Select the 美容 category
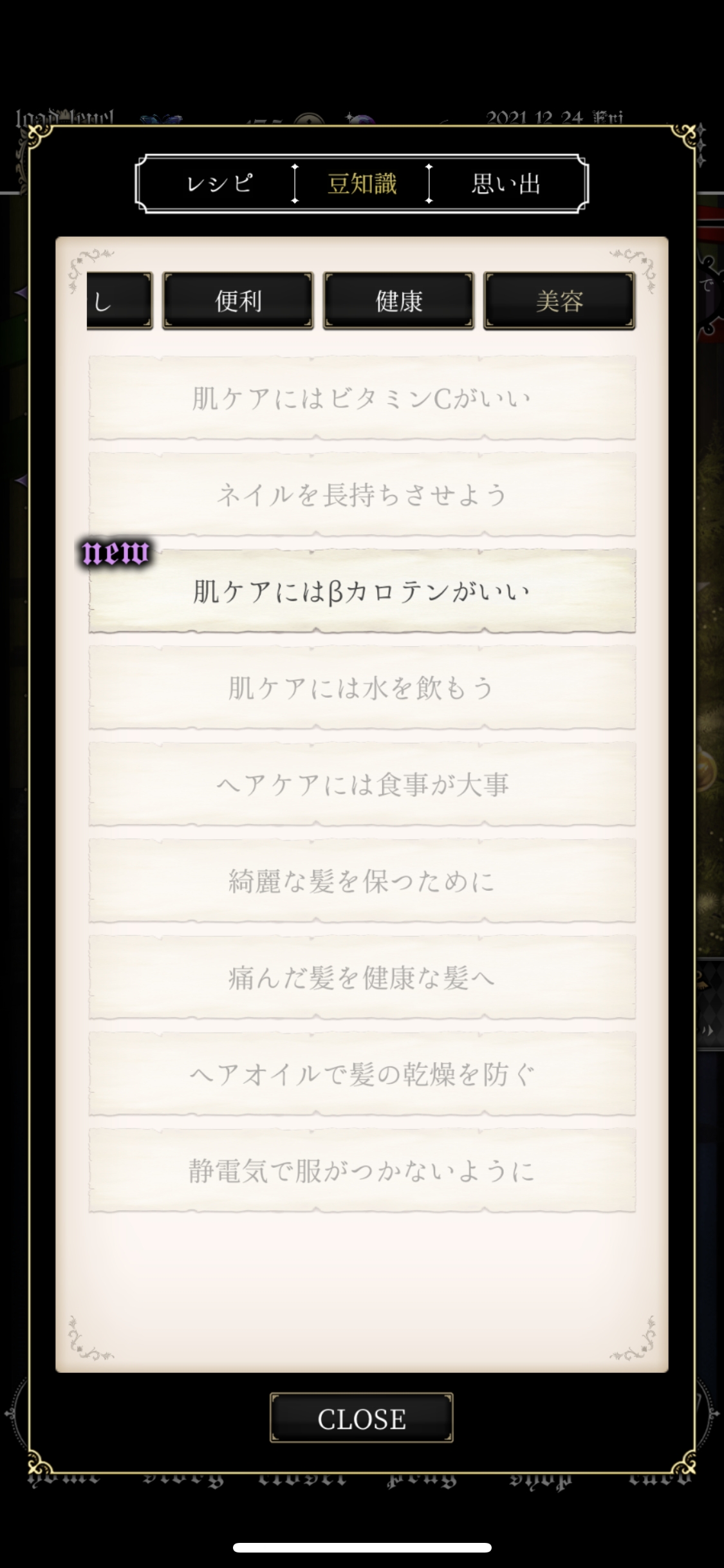The image size is (724, 1568). click(x=559, y=301)
